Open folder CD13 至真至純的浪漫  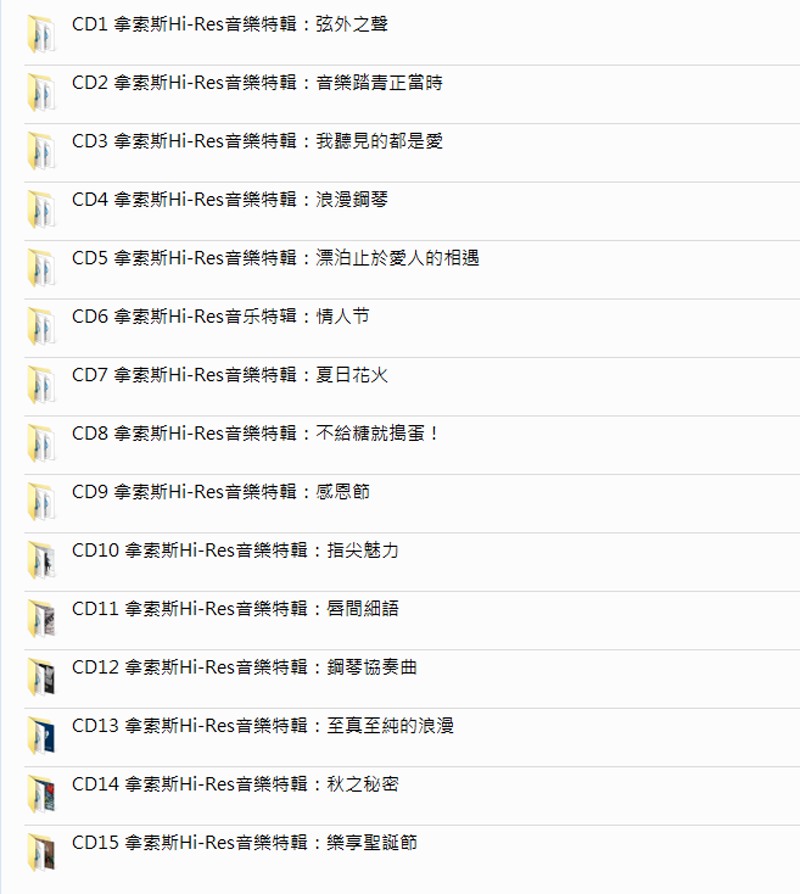coord(263,725)
